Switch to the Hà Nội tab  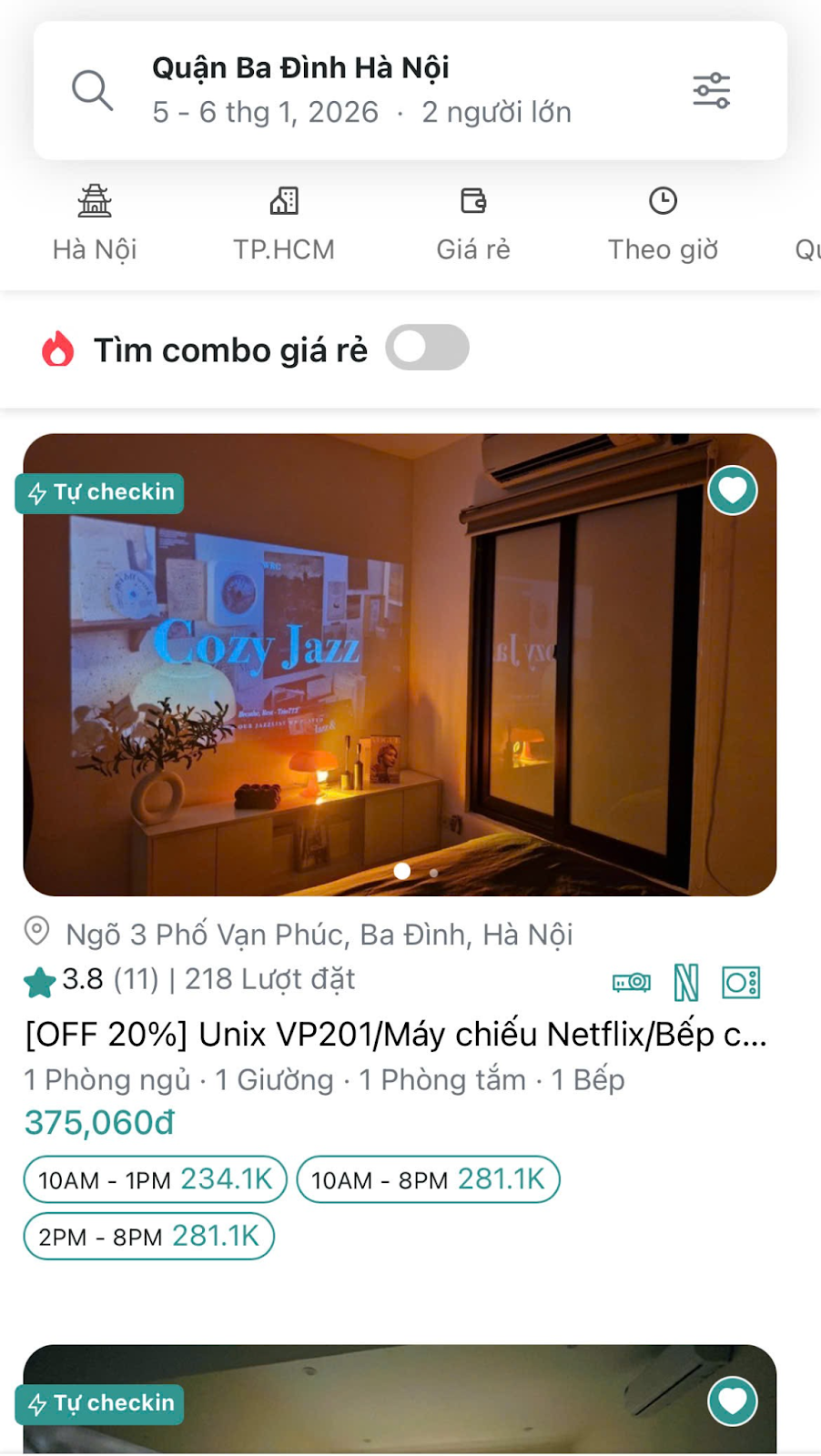tap(94, 248)
